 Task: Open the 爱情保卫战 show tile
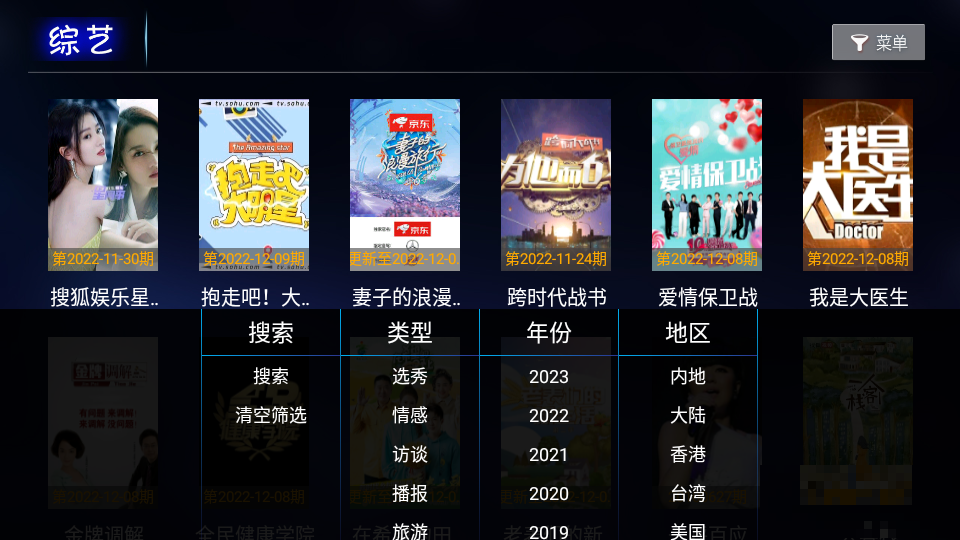(x=707, y=185)
